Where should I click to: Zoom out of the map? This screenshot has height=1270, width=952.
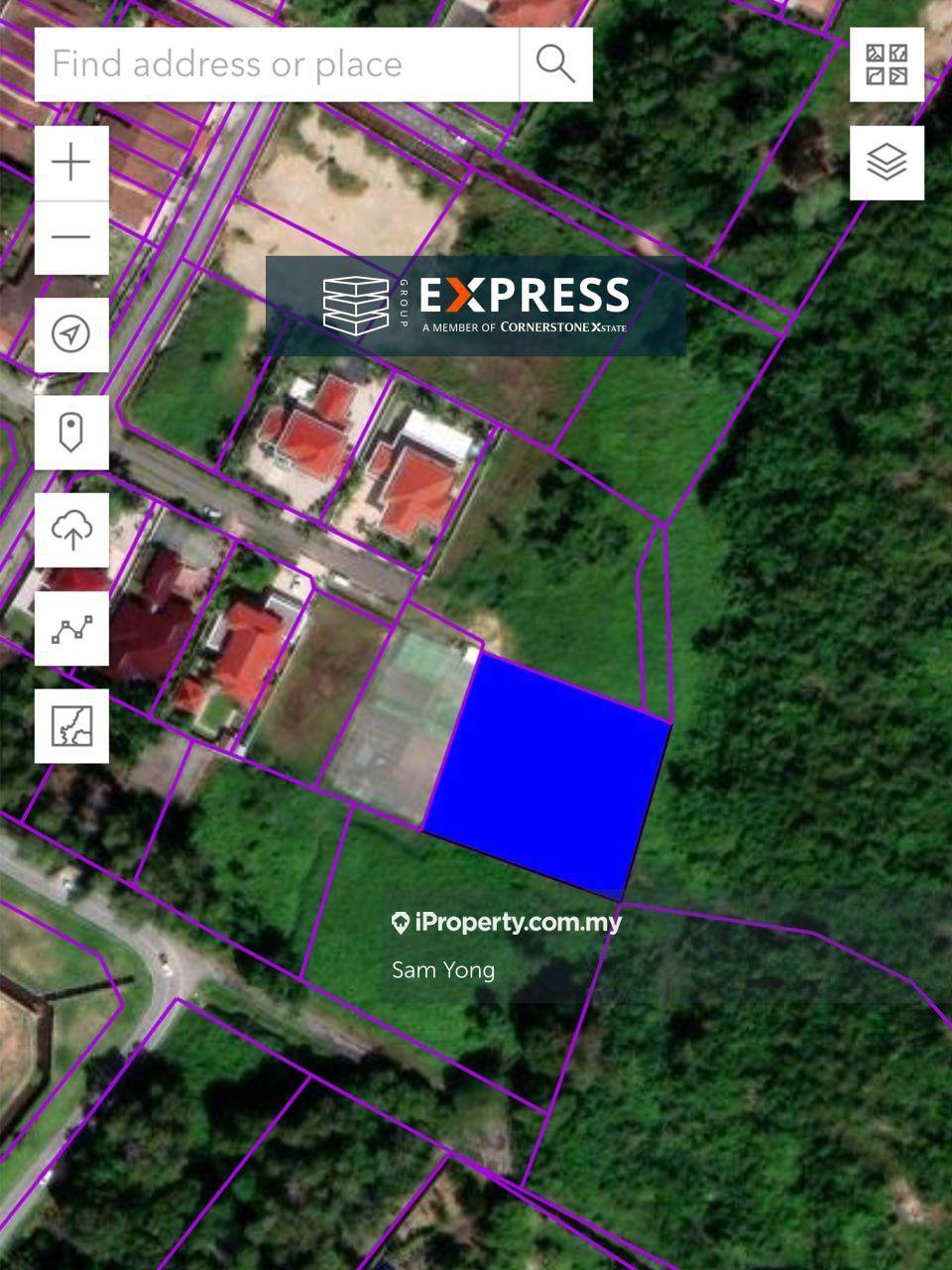(x=71, y=237)
